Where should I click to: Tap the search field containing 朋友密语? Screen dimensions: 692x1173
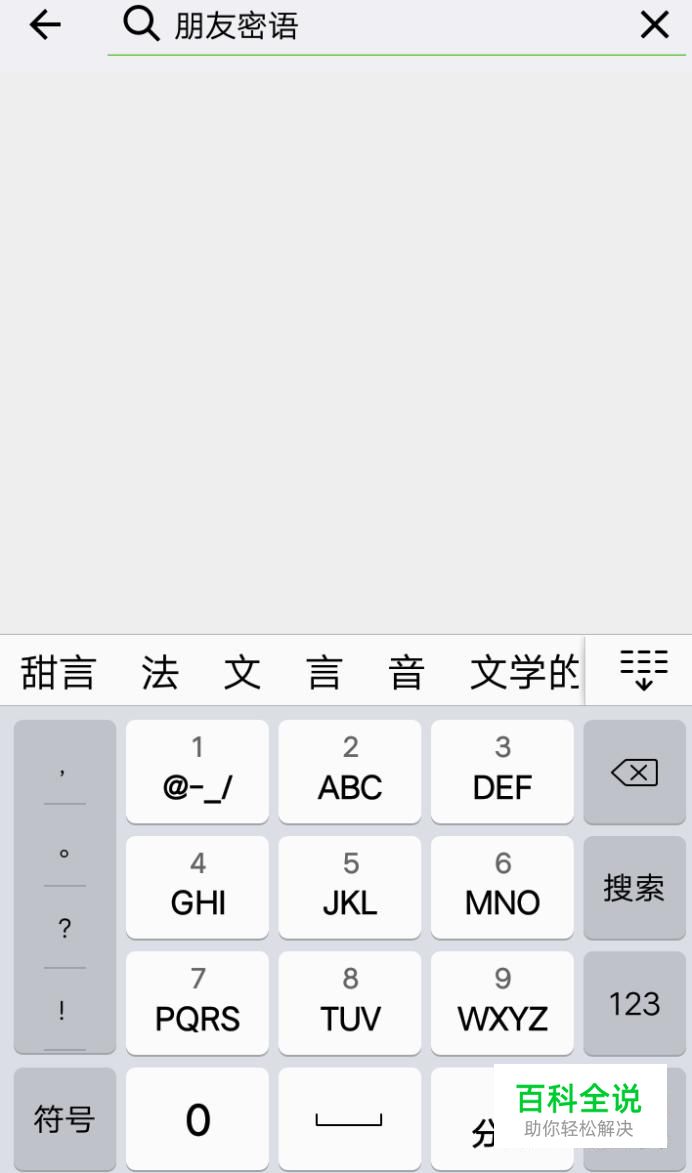pyautogui.click(x=396, y=27)
